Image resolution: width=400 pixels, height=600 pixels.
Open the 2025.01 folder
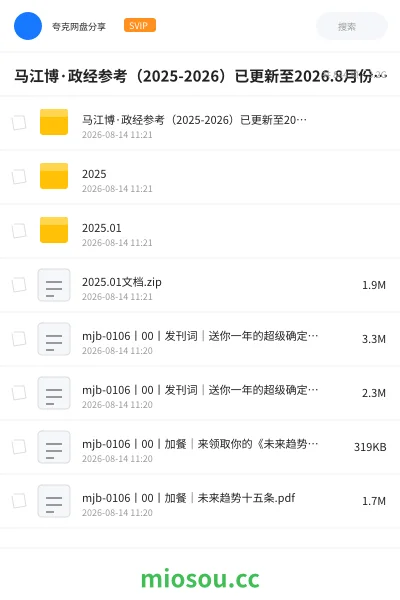[200, 231]
